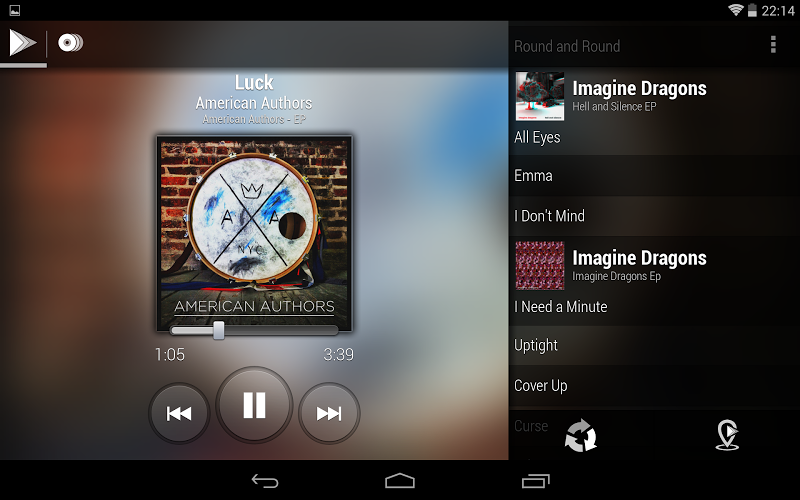Open the overflow menu

(x=773, y=45)
